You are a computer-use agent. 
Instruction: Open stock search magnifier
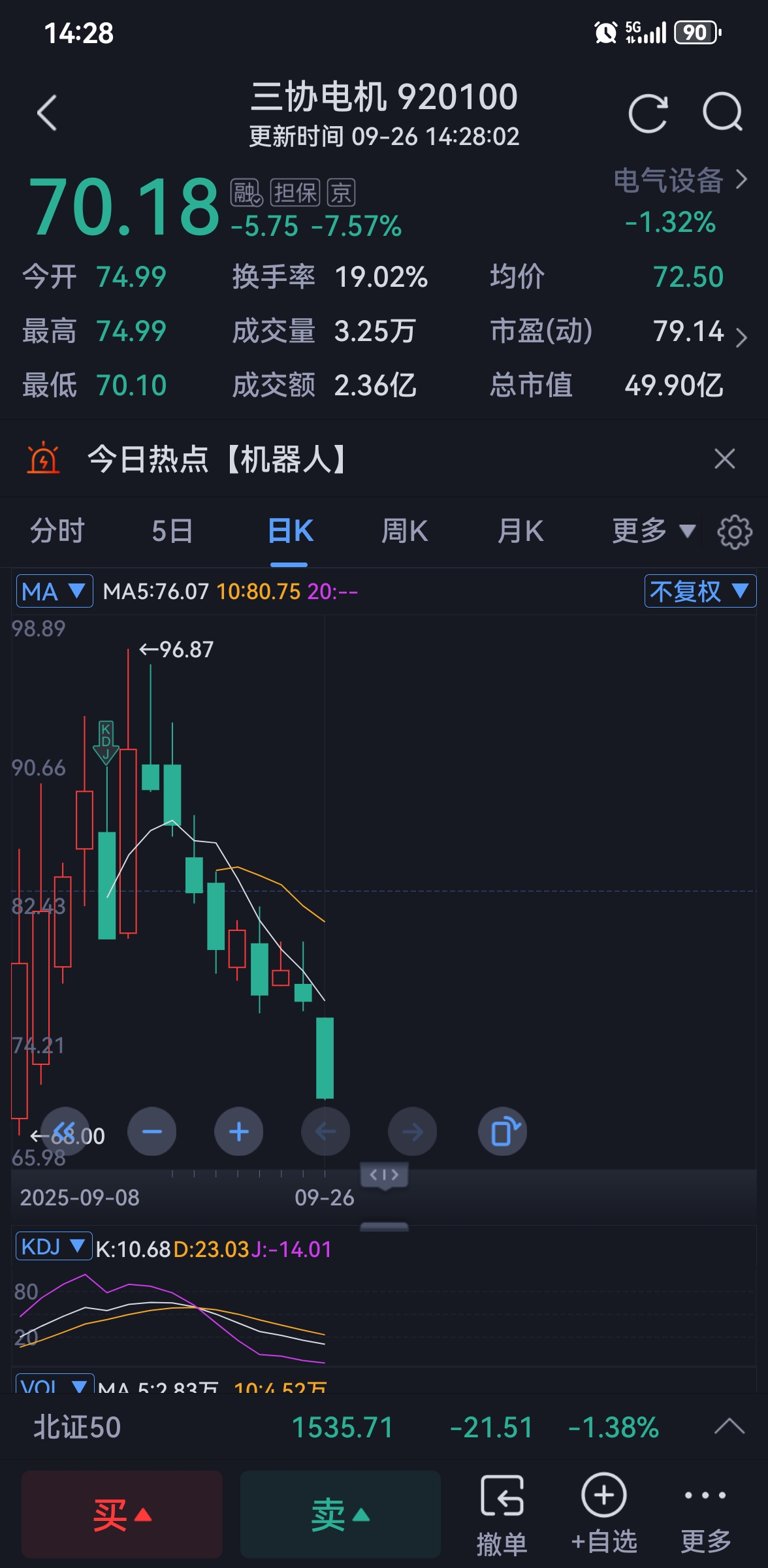click(x=722, y=113)
